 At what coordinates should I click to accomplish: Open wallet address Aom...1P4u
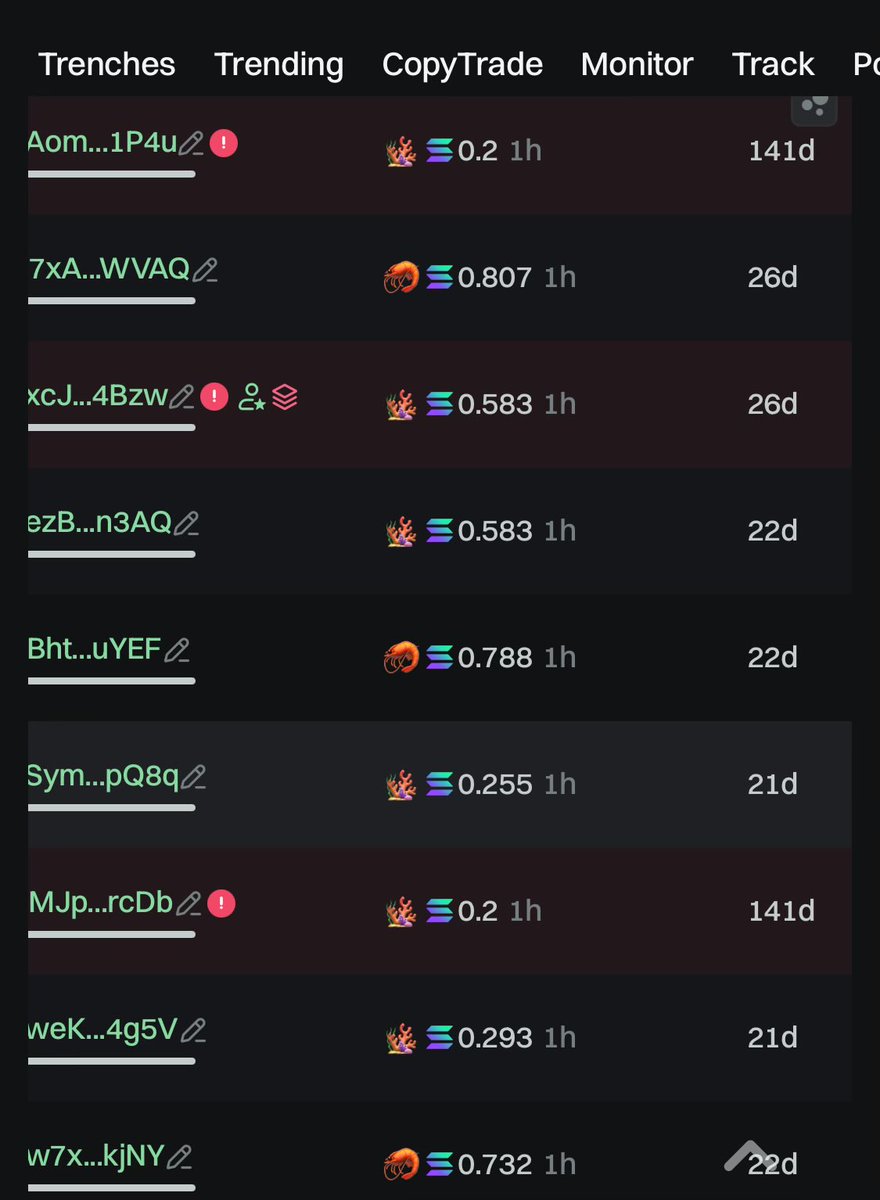102,143
